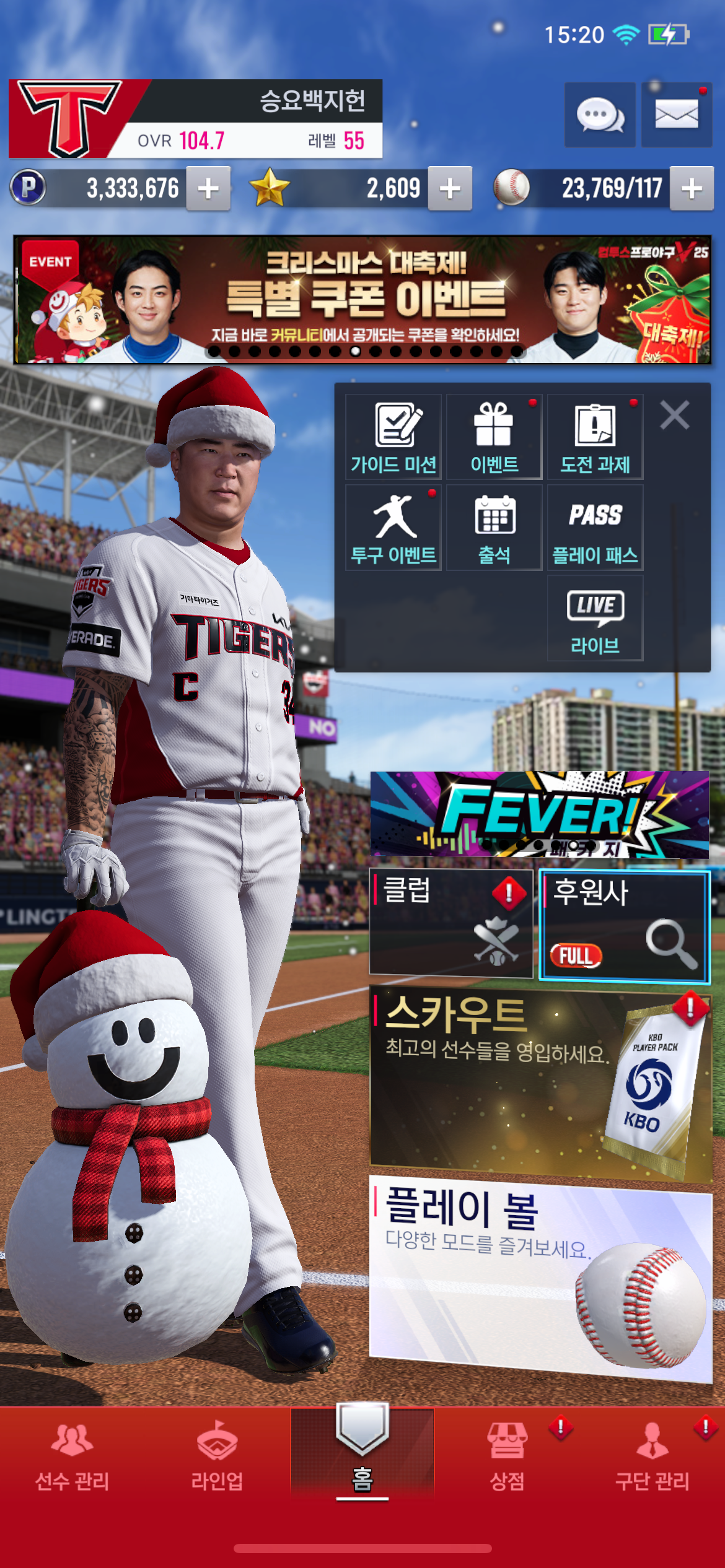Add more stars with plus button
Image resolution: width=725 pixels, height=1568 pixels.
click(x=450, y=188)
